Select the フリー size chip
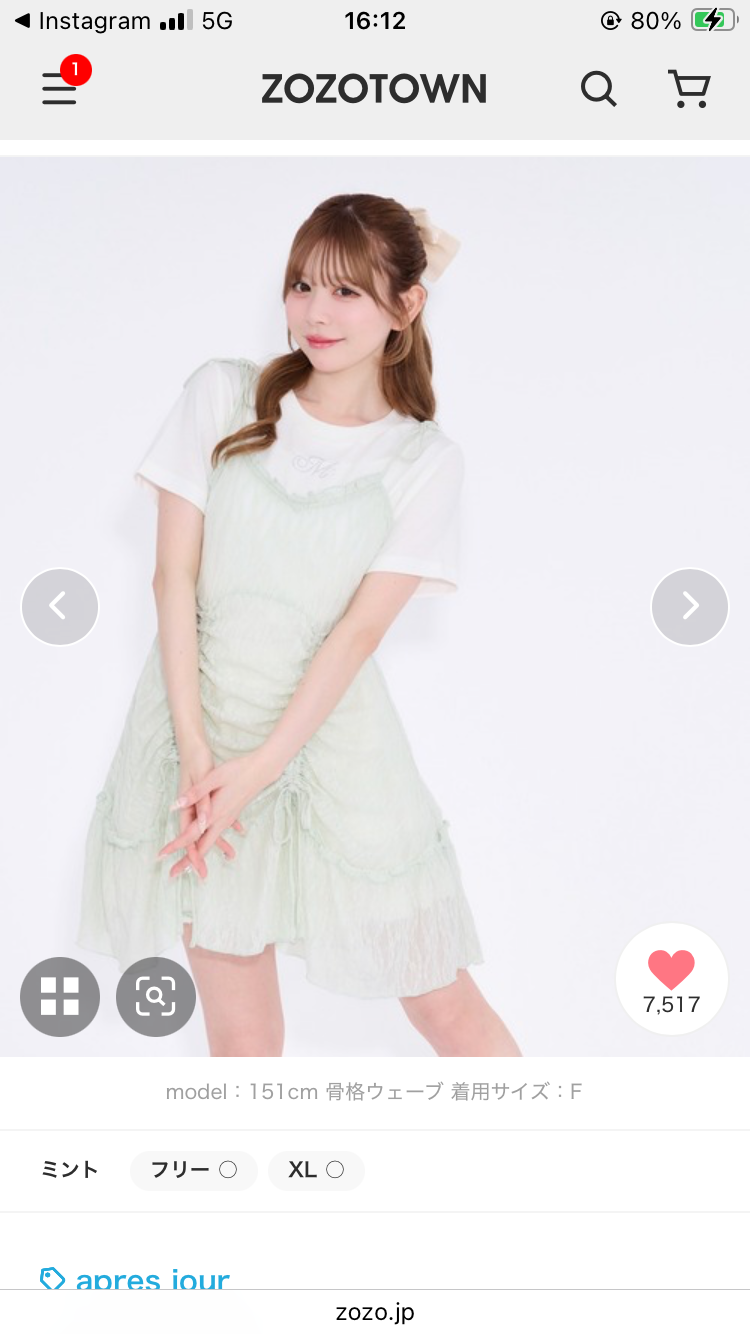750x1334 pixels. (x=193, y=1170)
